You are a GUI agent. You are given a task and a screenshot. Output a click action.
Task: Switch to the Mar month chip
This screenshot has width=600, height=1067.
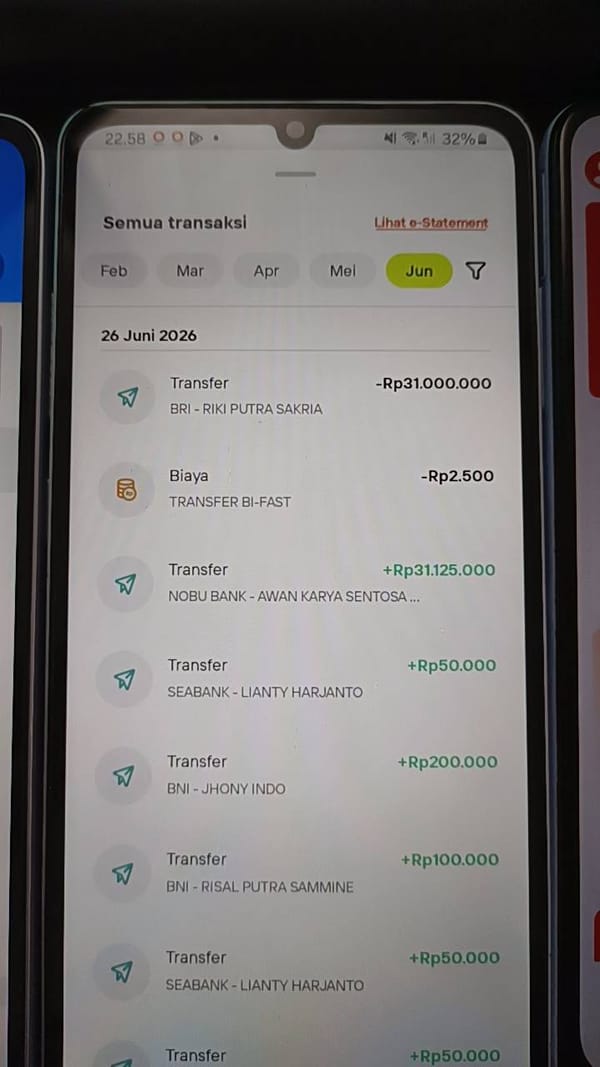point(190,271)
